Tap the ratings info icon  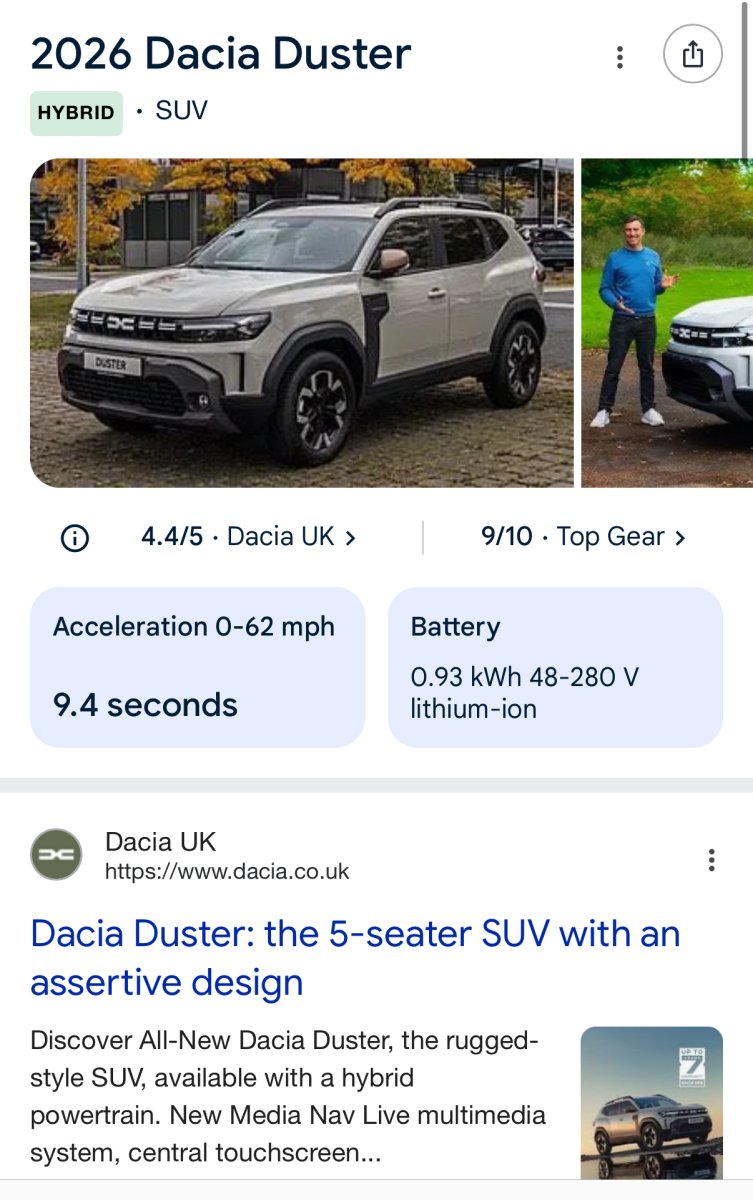click(75, 538)
